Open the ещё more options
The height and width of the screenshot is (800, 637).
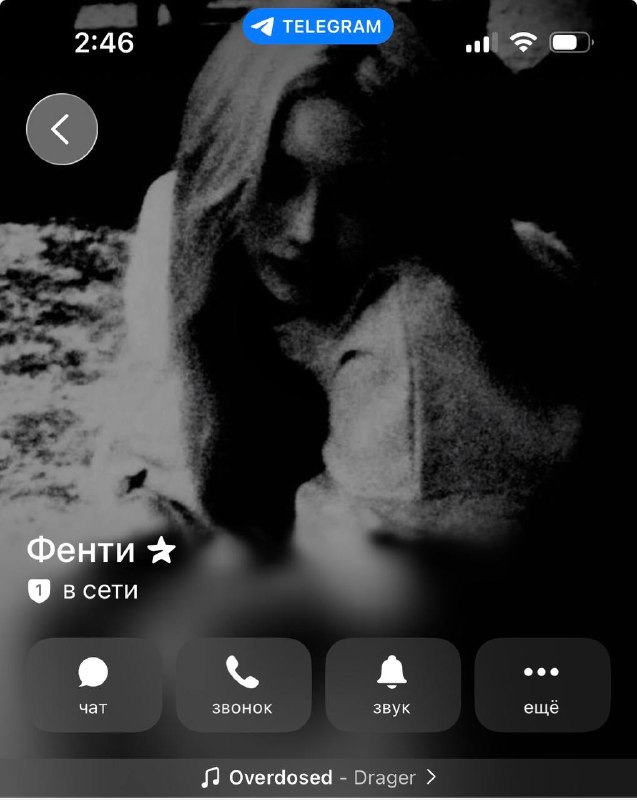tap(542, 685)
